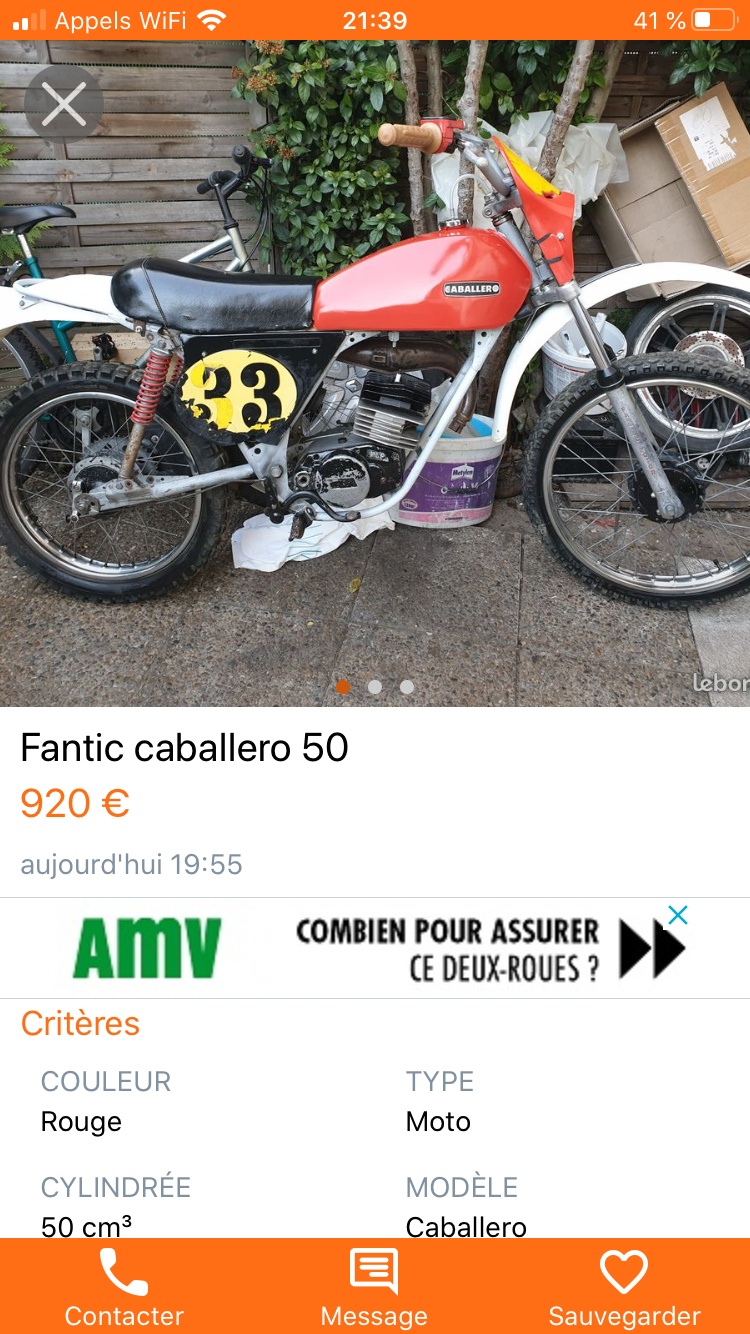Dismiss the AMV insurance ad

[x=678, y=915]
